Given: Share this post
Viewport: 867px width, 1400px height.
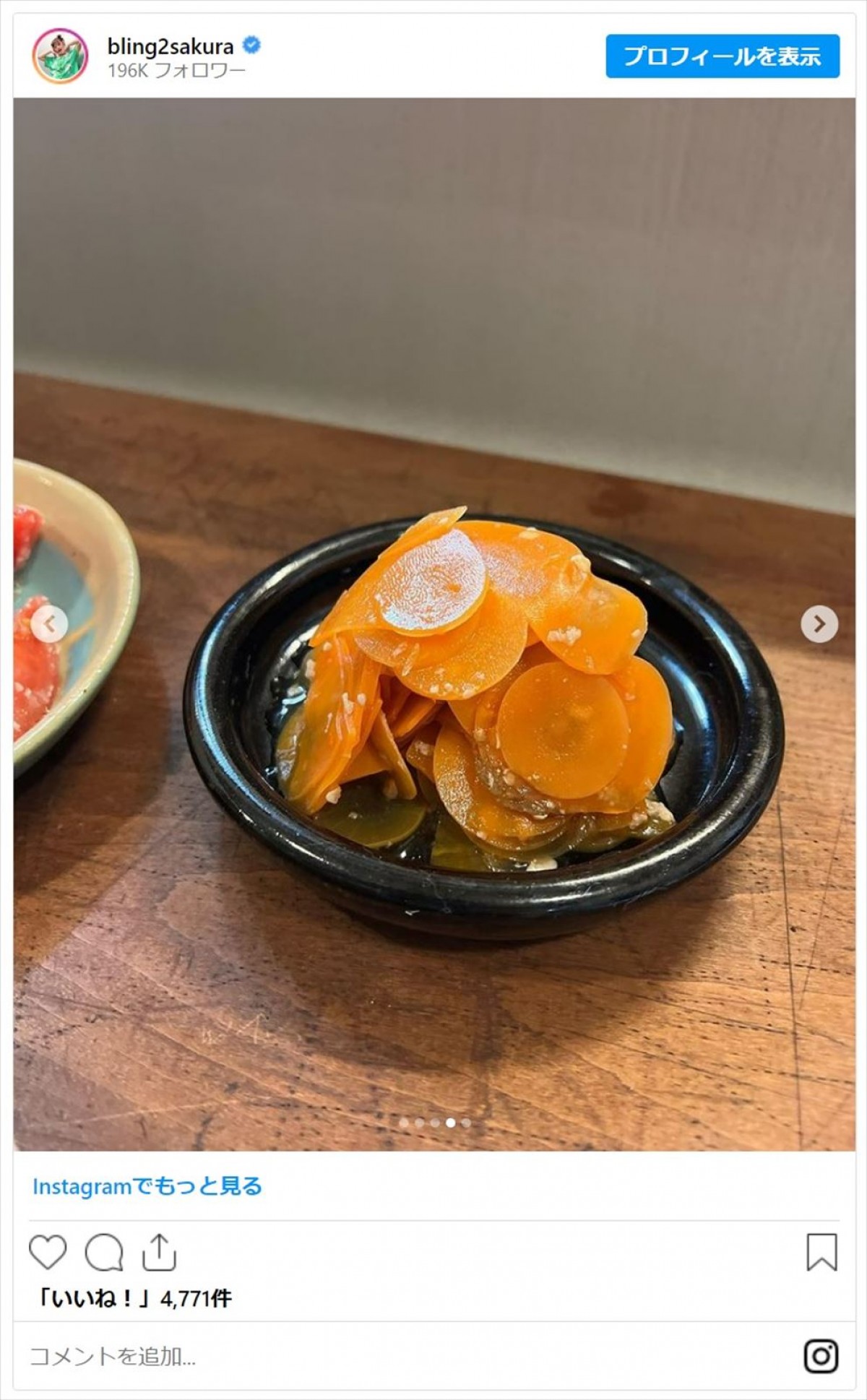Looking at the screenshot, I should point(159,1252).
